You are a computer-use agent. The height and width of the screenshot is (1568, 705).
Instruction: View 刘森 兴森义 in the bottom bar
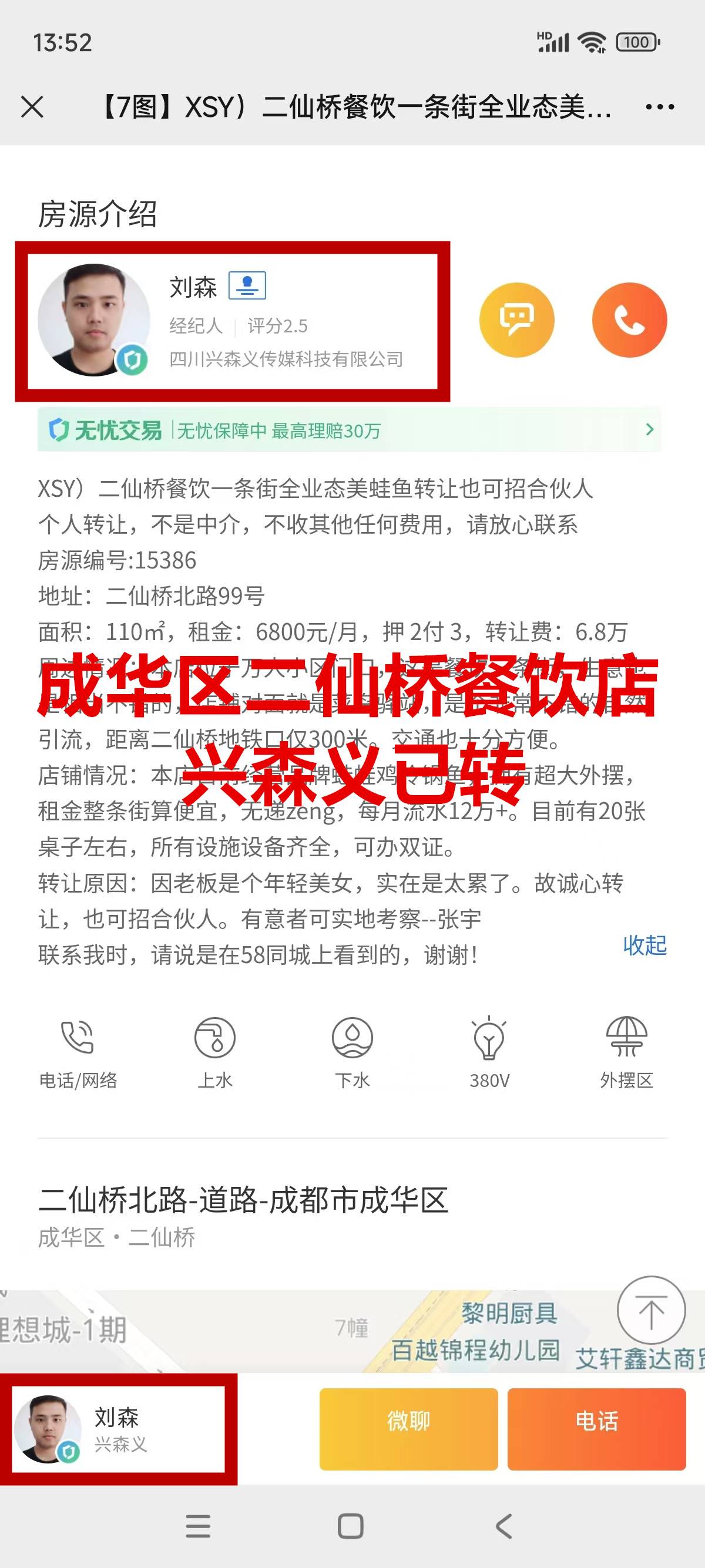coord(119,1429)
